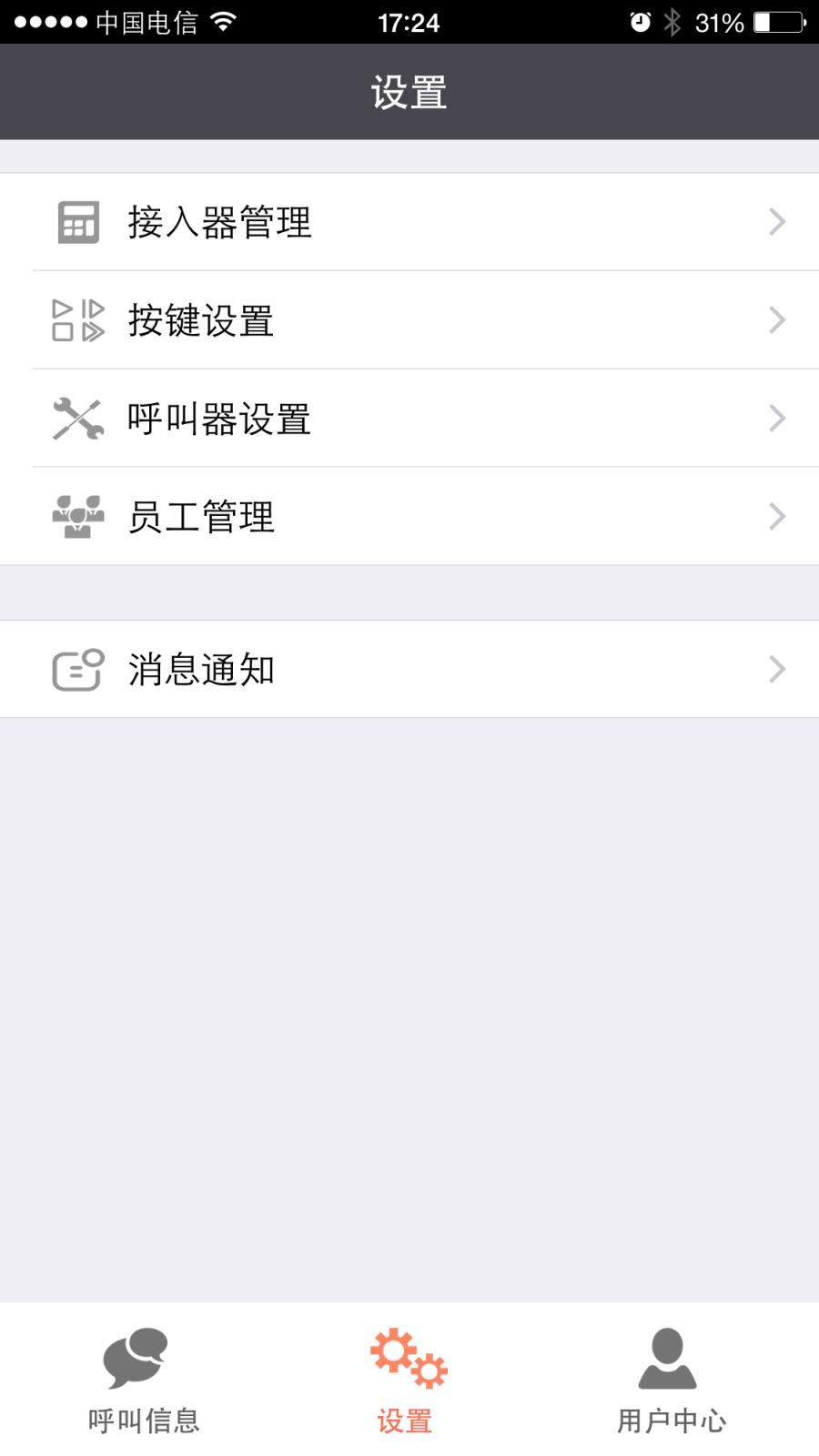The image size is (819, 1456).
Task: Open 接入器管理 via its chevron arrow
Action: tap(776, 221)
